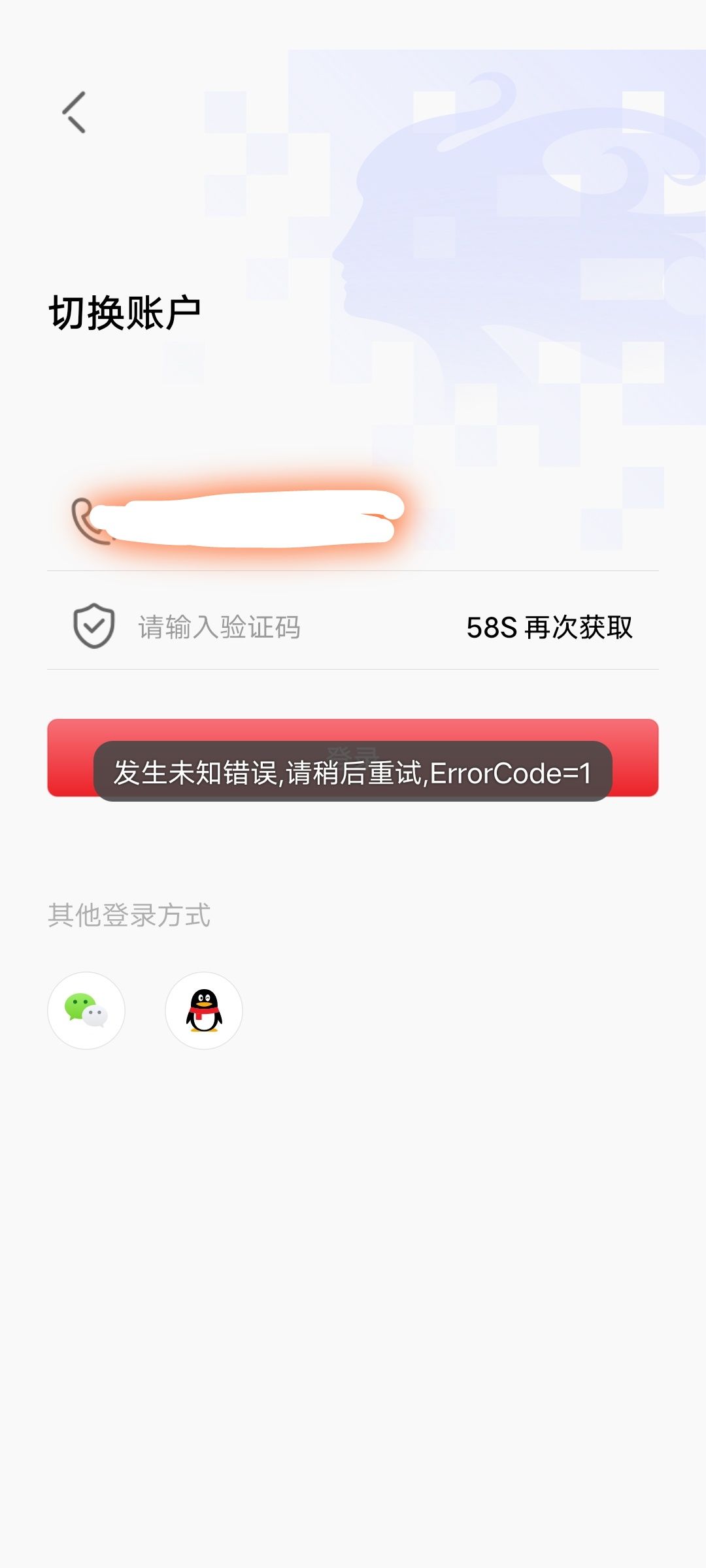Log in with QQ penguin icon
Viewport: 706px width, 1568px height.
click(204, 1011)
